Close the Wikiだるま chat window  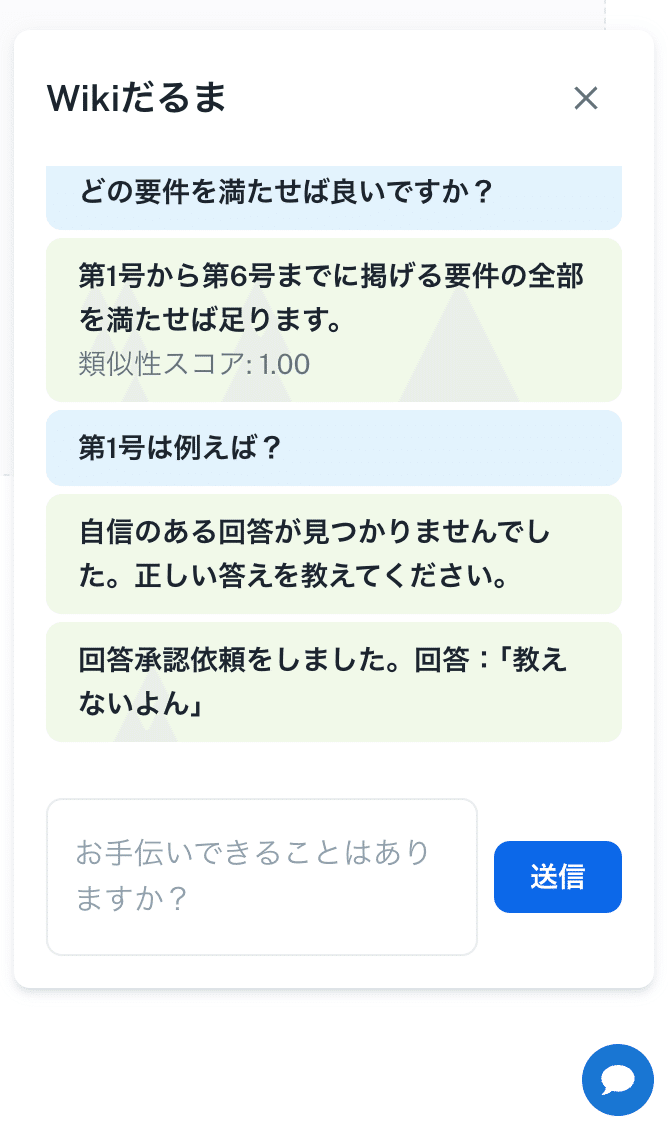tap(585, 98)
